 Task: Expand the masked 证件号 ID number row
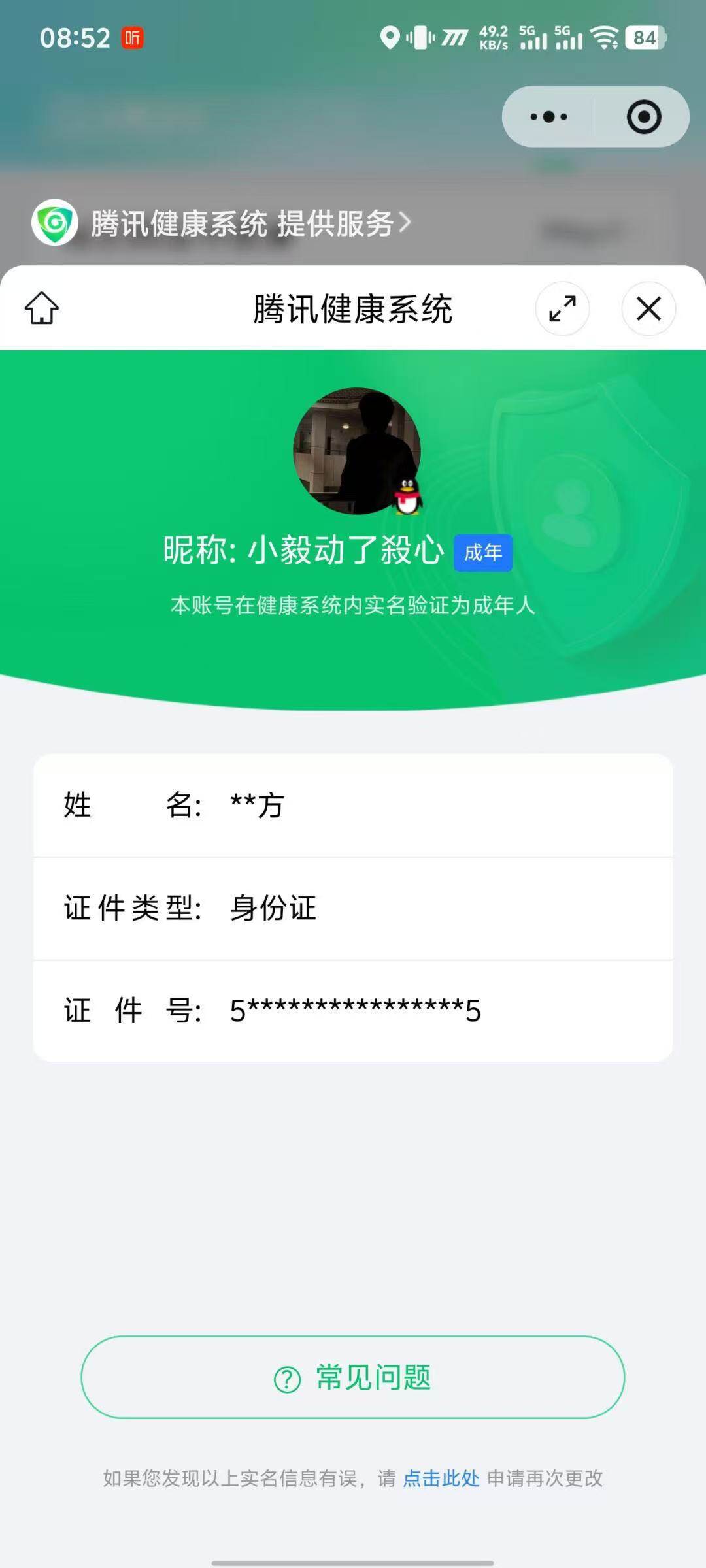pos(353,1009)
